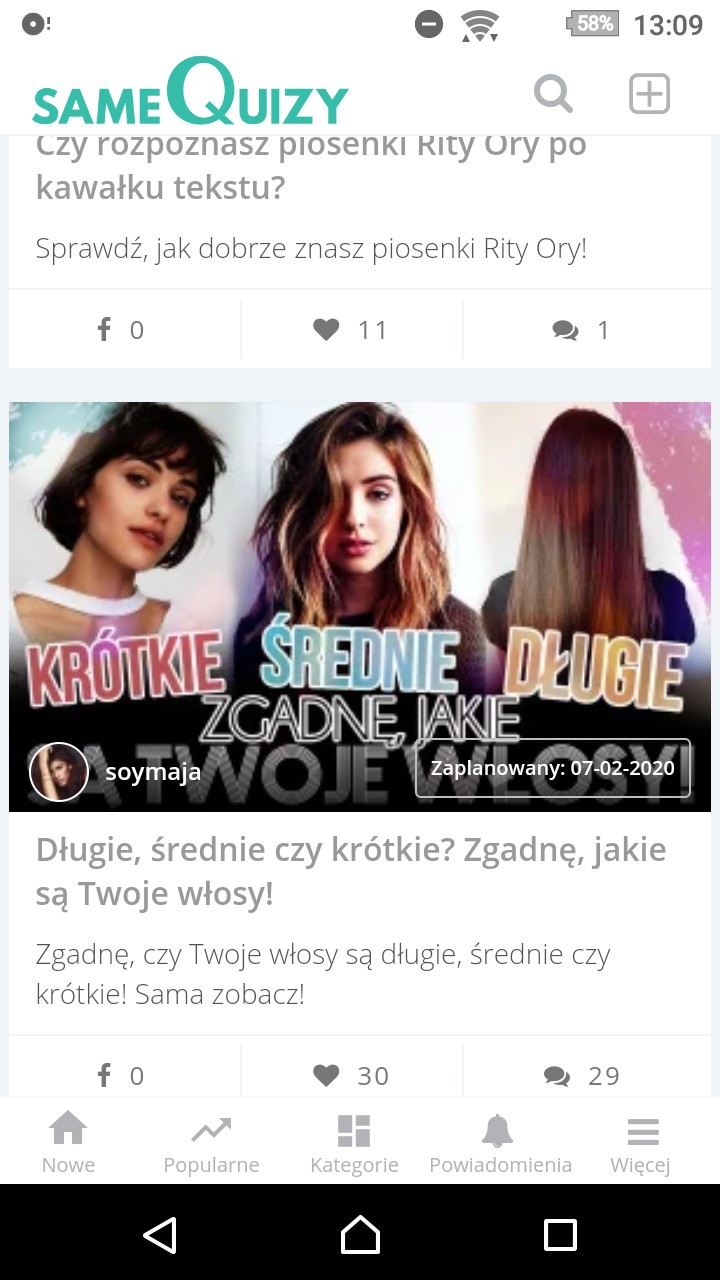The image size is (720, 1280).
Task: Open the quiz title 'Długie, średnie czy krótkie?'
Action: (350, 872)
